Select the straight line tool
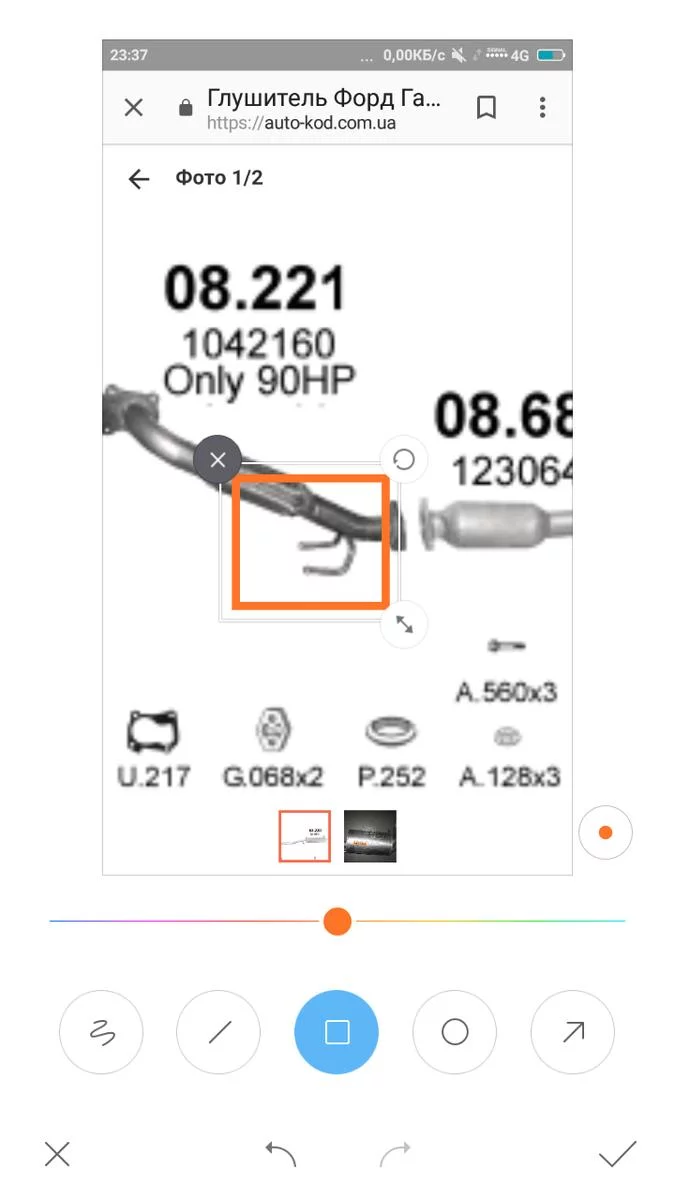Image resolution: width=675 pixels, height=1200 pixels. pos(219,1031)
